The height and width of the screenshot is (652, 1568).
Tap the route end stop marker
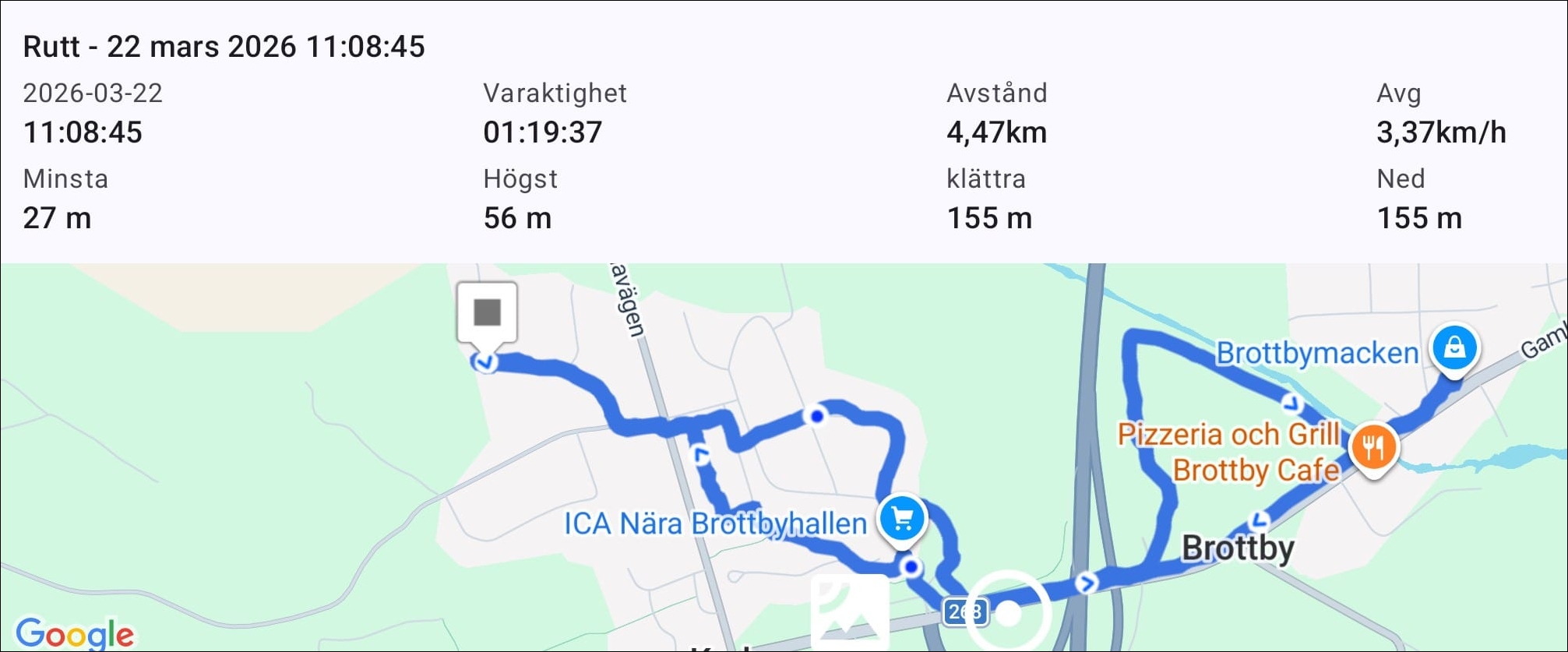pos(487,313)
